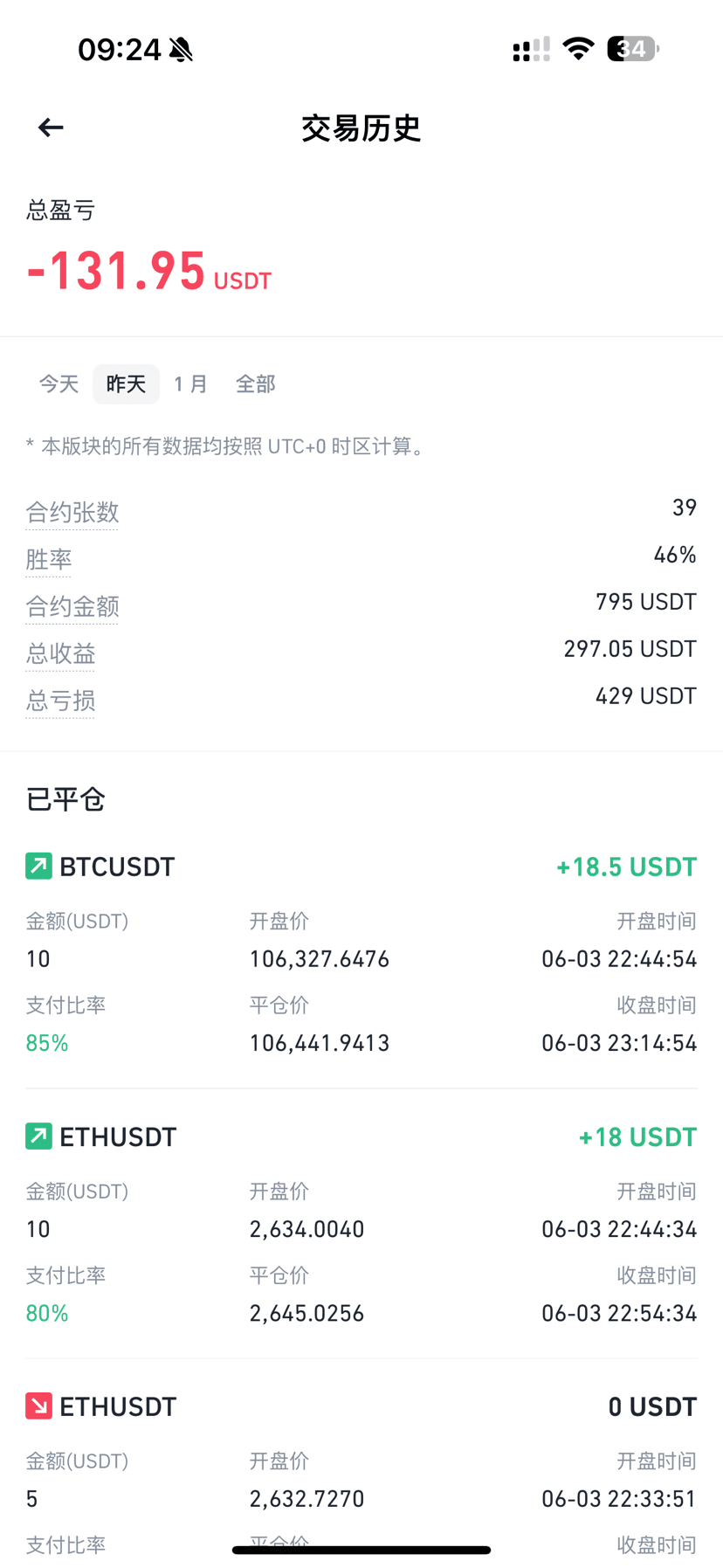
Task: Switch to the 今天 filter
Action: [x=59, y=384]
